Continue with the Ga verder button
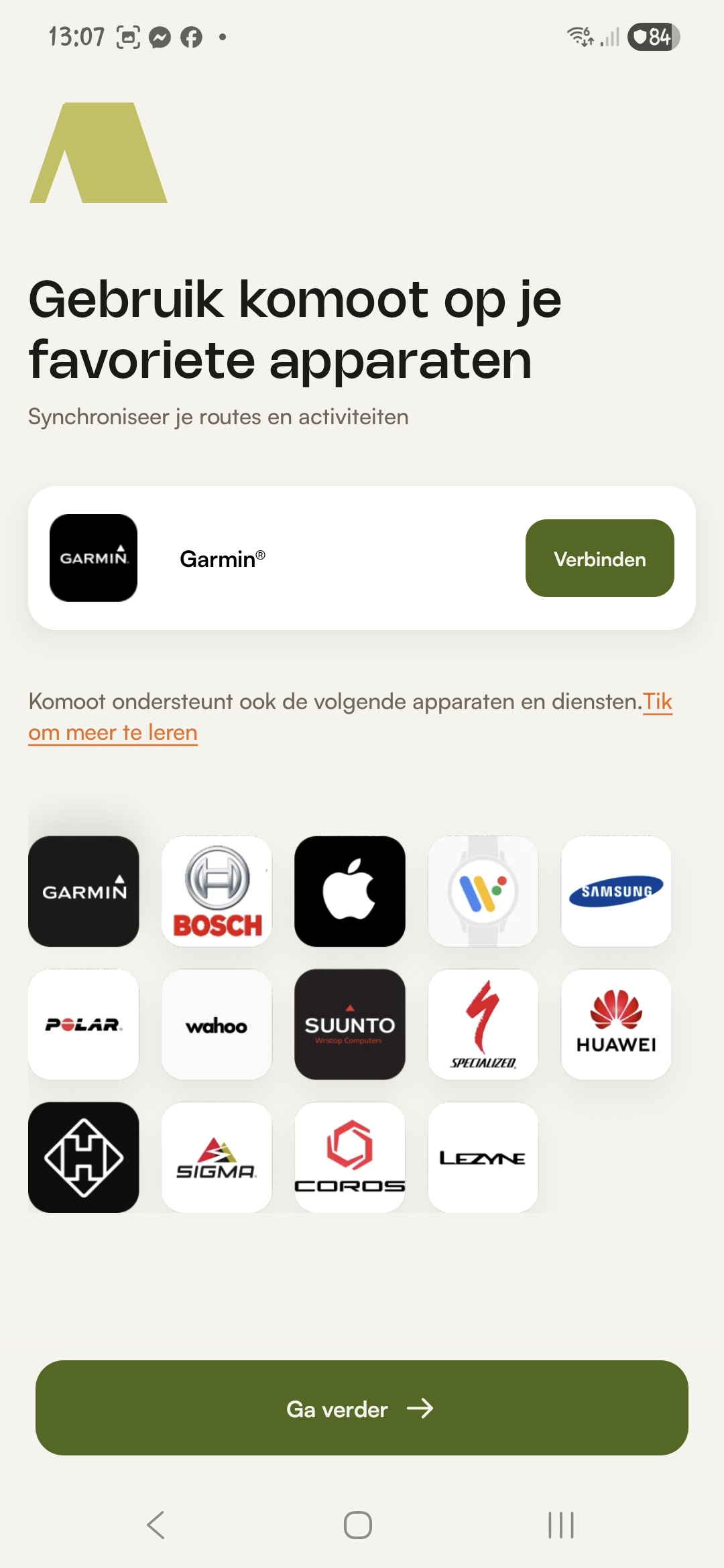This screenshot has width=724, height=1568. pyautogui.click(x=362, y=1408)
